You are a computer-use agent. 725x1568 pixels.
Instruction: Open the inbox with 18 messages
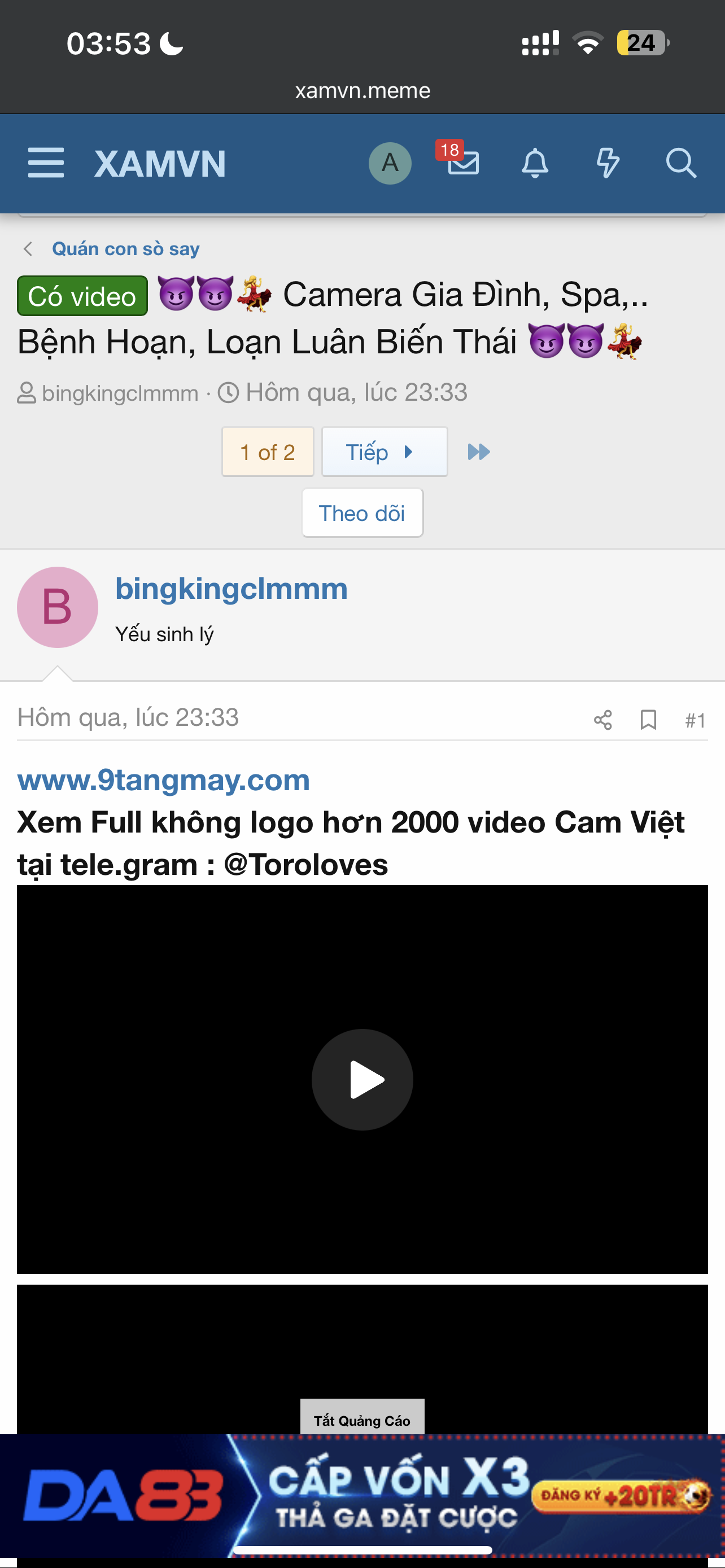462,162
